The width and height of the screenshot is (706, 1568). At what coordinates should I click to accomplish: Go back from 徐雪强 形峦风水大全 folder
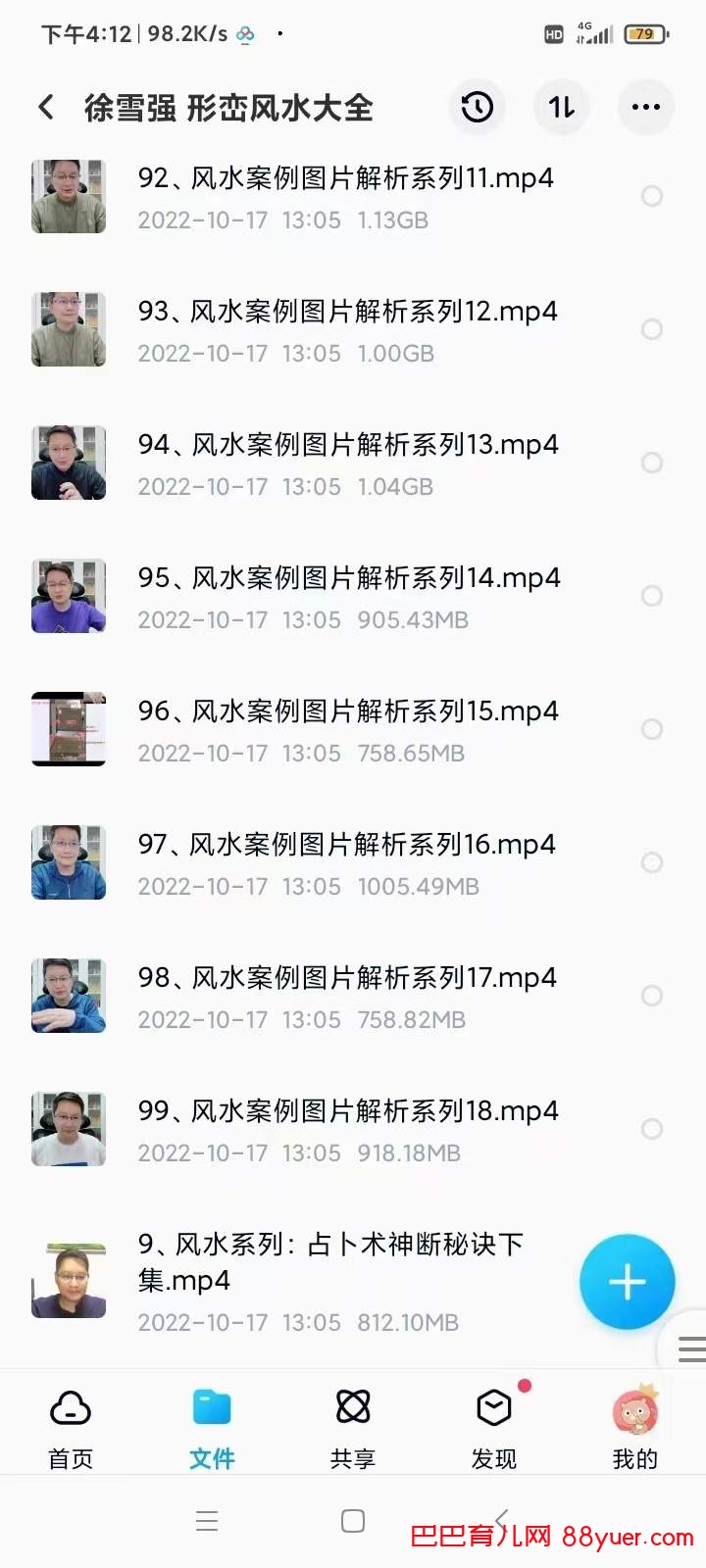click(46, 107)
